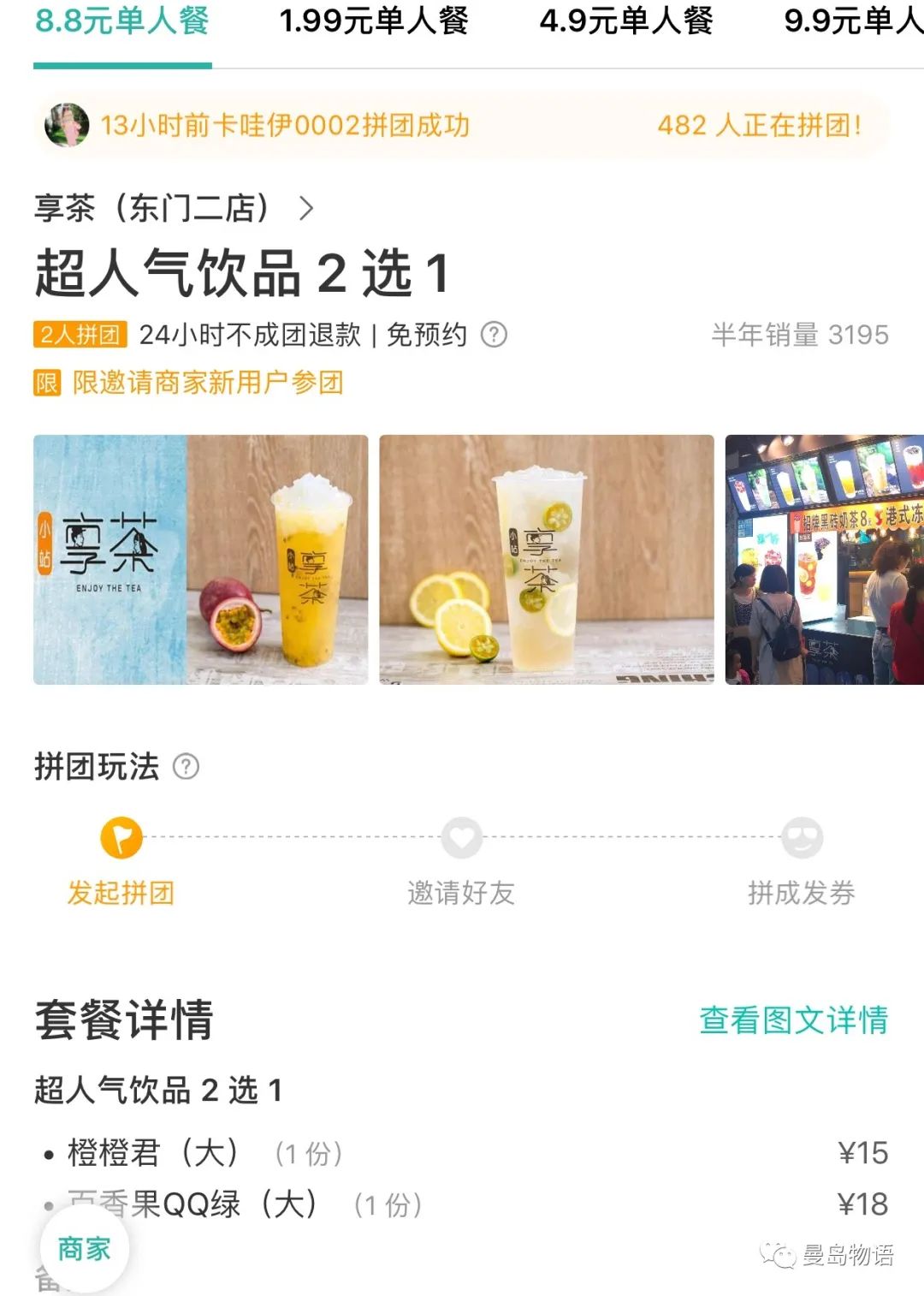This screenshot has width=924, height=1296.
Task: Click the 482 人正在拼团 banner text
Action: point(760,126)
